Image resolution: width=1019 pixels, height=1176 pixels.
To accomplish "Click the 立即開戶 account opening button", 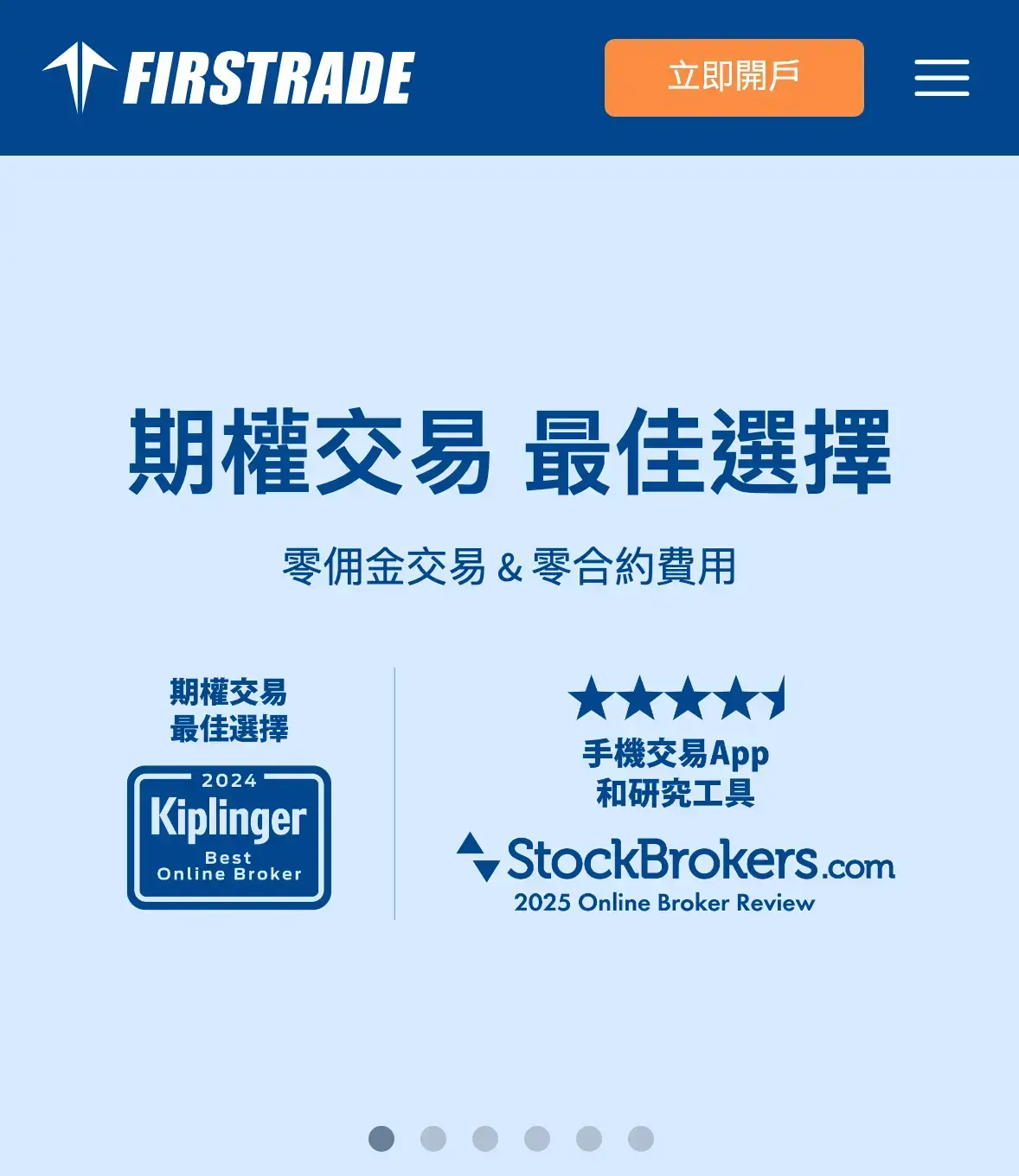I will 735,76.
